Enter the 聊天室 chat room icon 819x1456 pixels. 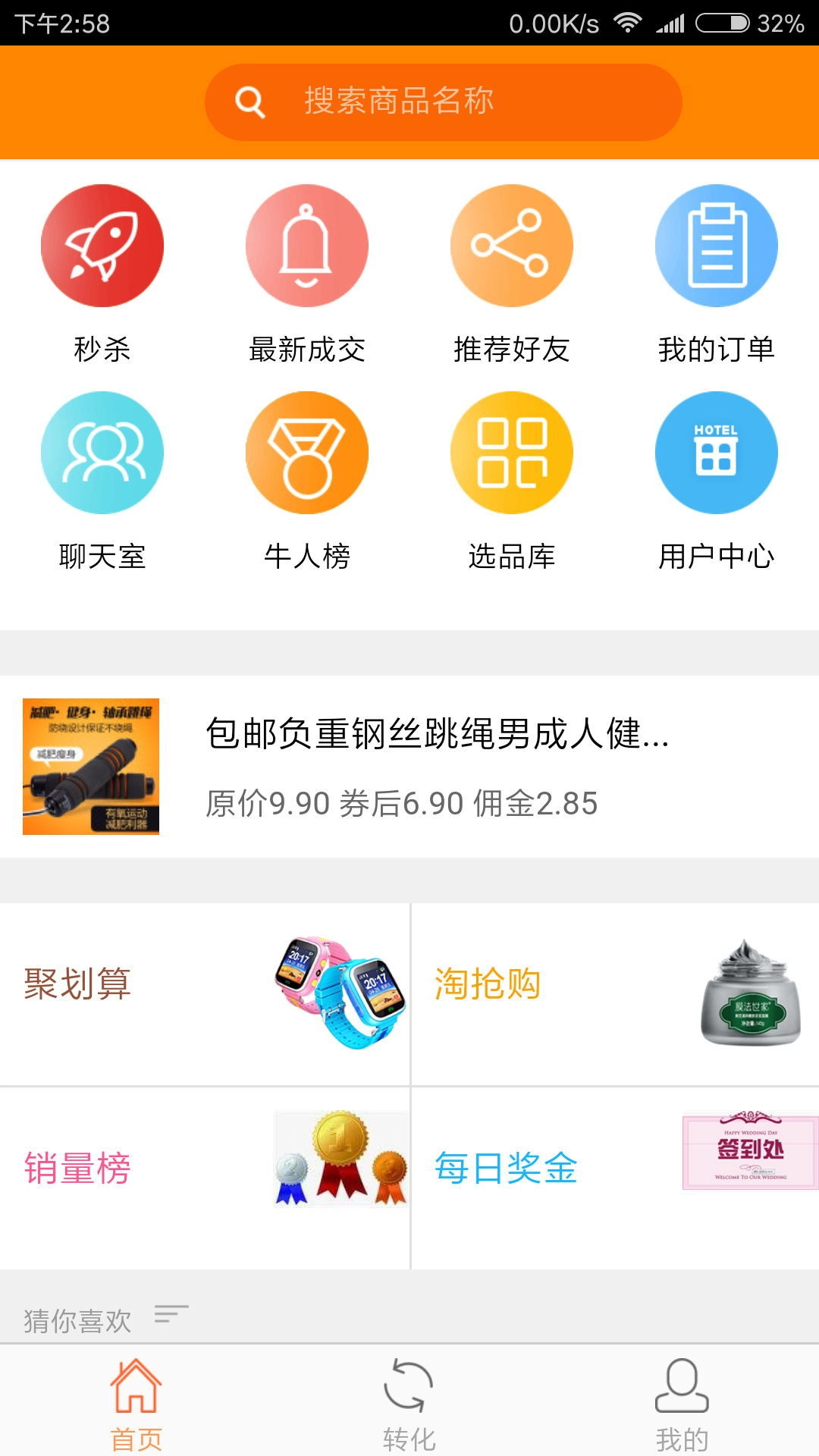coord(102,452)
